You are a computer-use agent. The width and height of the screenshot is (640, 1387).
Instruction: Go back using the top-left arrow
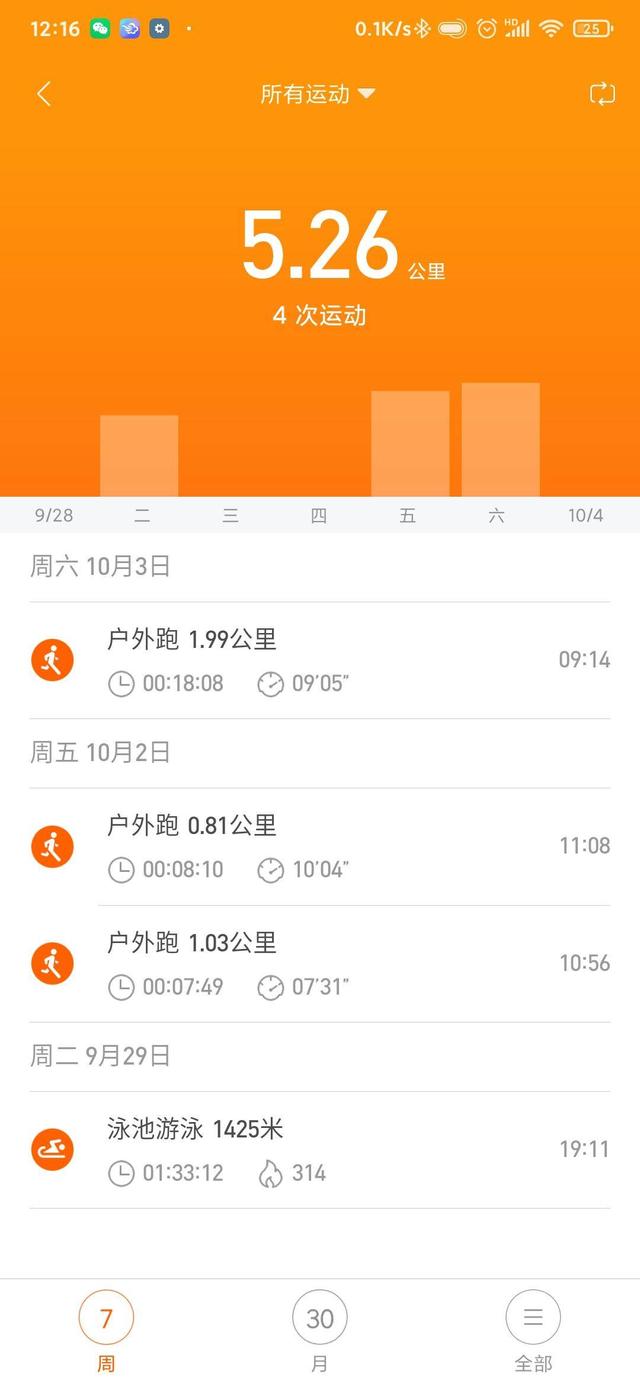43,94
